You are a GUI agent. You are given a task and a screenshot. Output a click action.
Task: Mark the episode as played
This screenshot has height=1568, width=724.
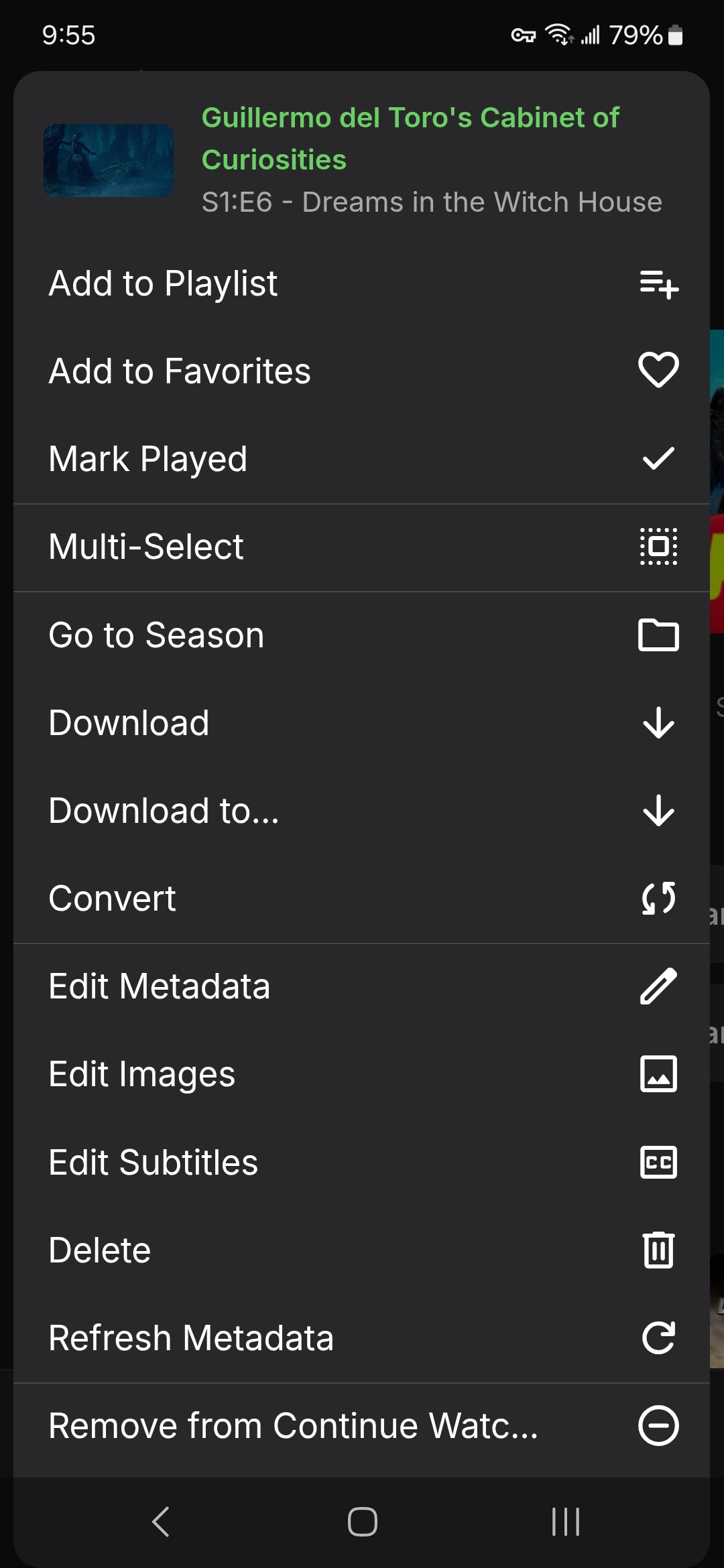pos(362,459)
